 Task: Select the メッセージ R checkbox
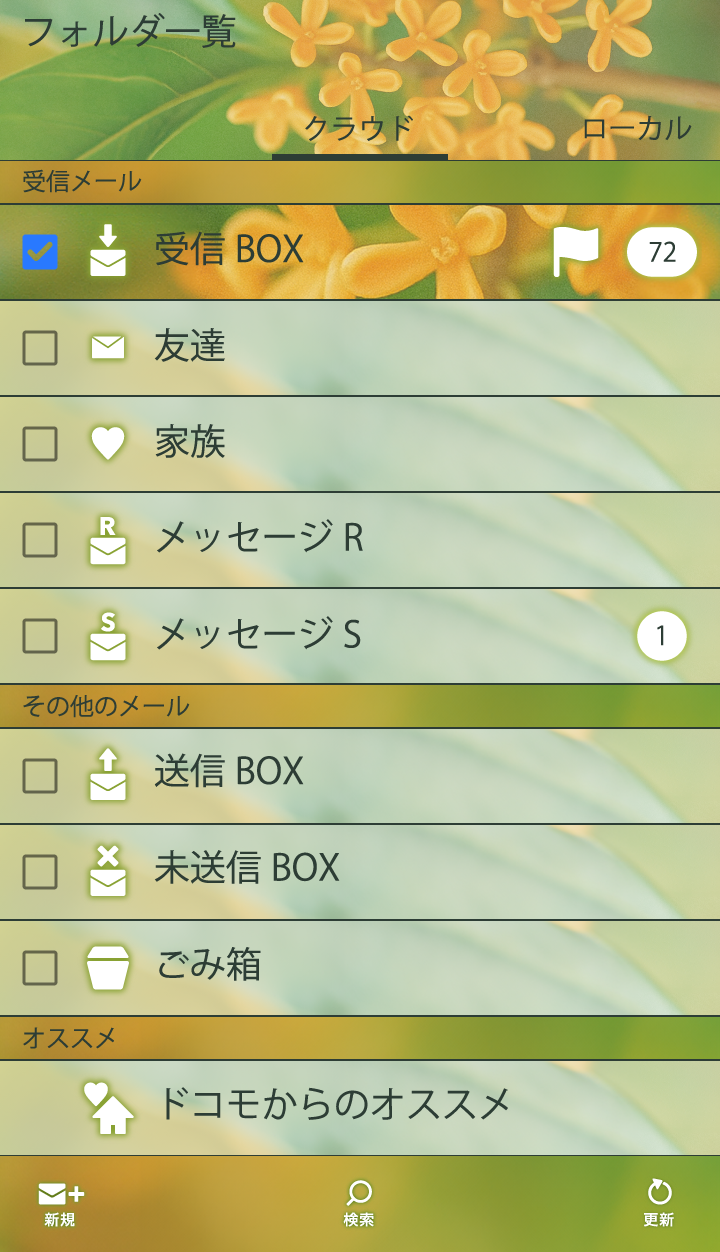click(x=40, y=540)
